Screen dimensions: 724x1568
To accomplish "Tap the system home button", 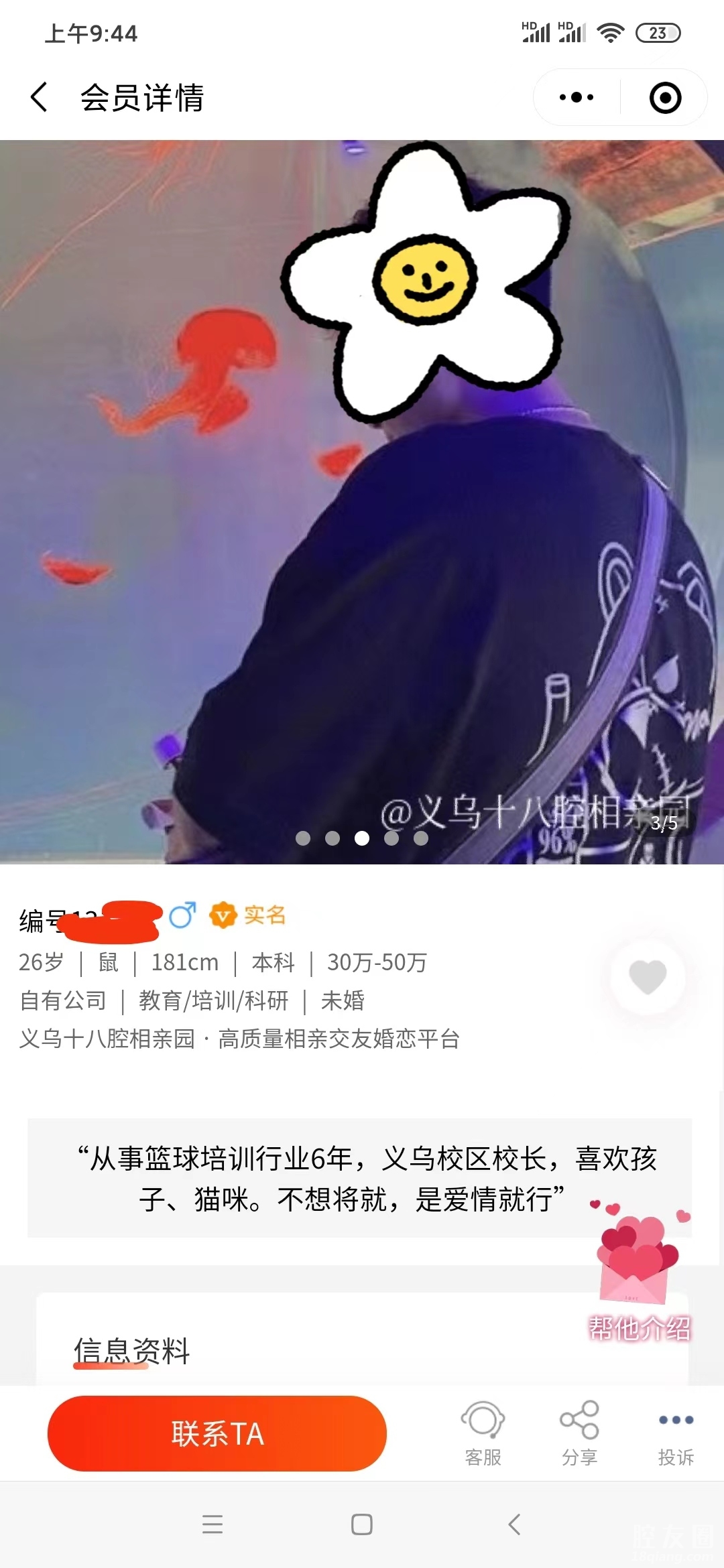I will click(x=362, y=1524).
